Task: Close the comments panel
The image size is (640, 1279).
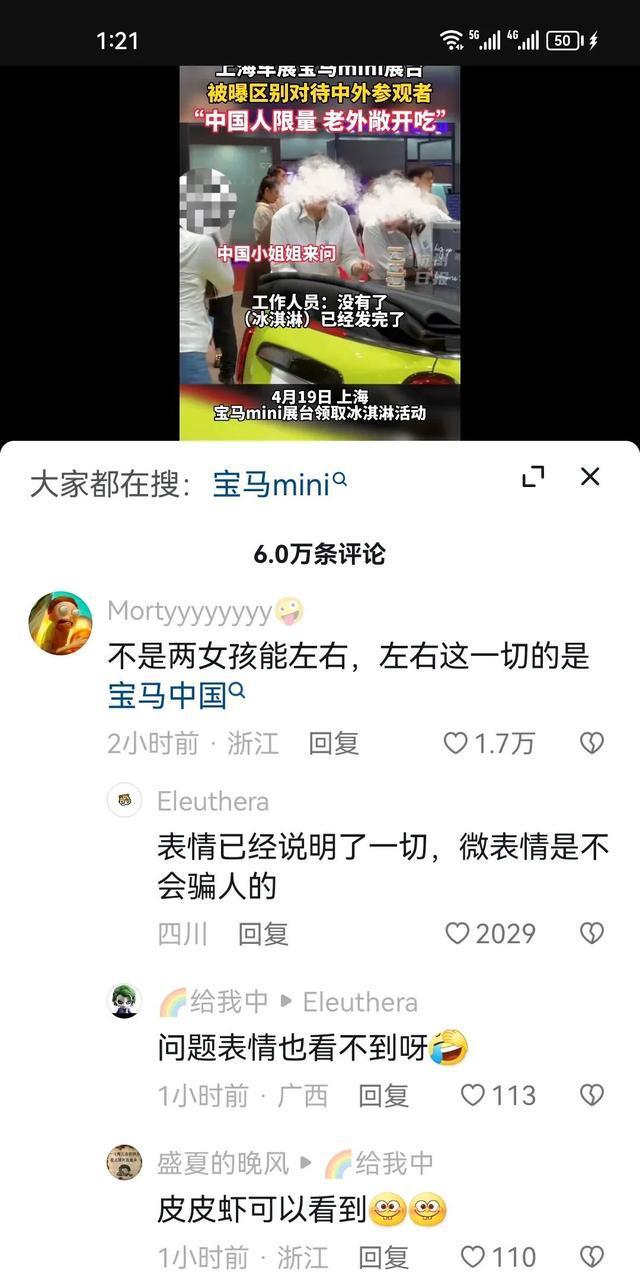Action: 590,477
